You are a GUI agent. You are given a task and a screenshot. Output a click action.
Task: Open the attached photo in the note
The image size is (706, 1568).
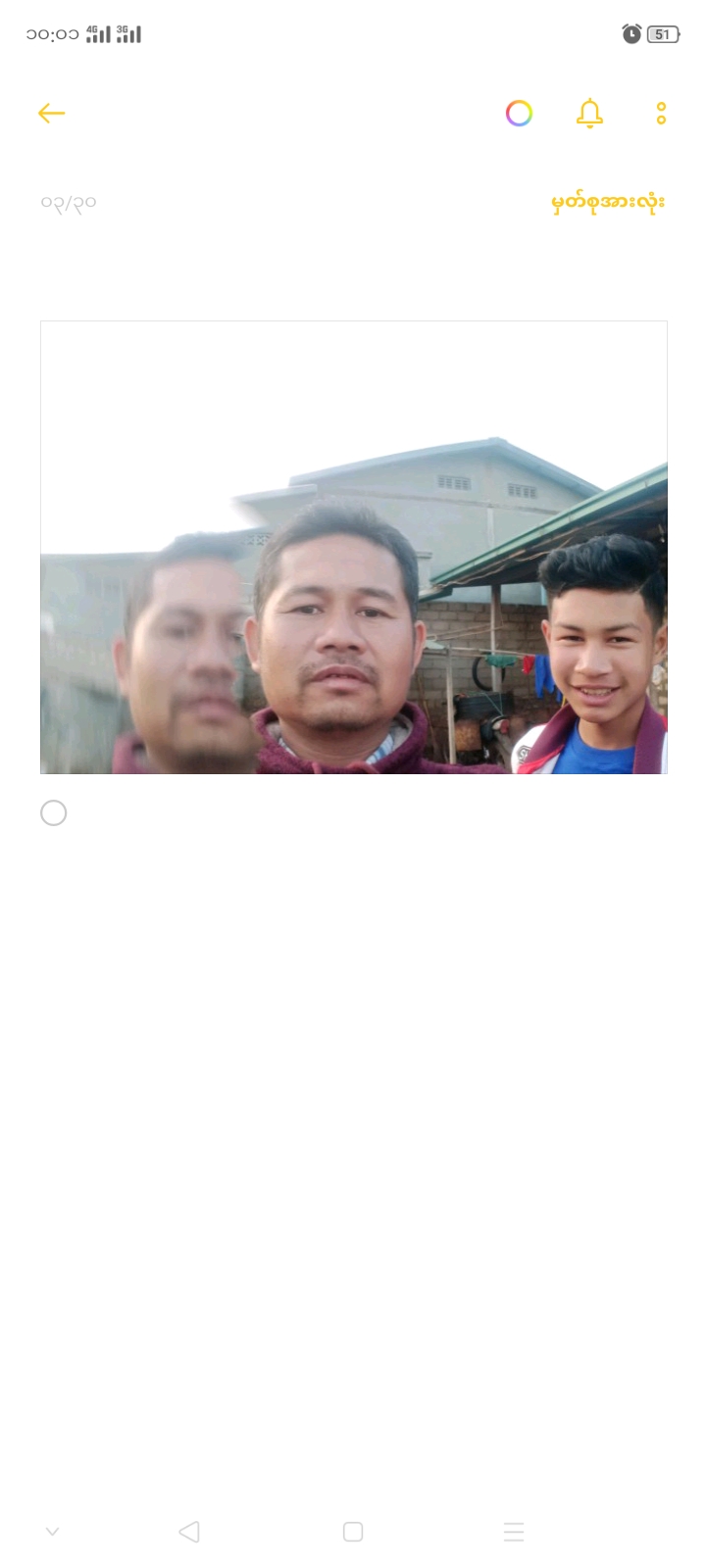(353, 547)
